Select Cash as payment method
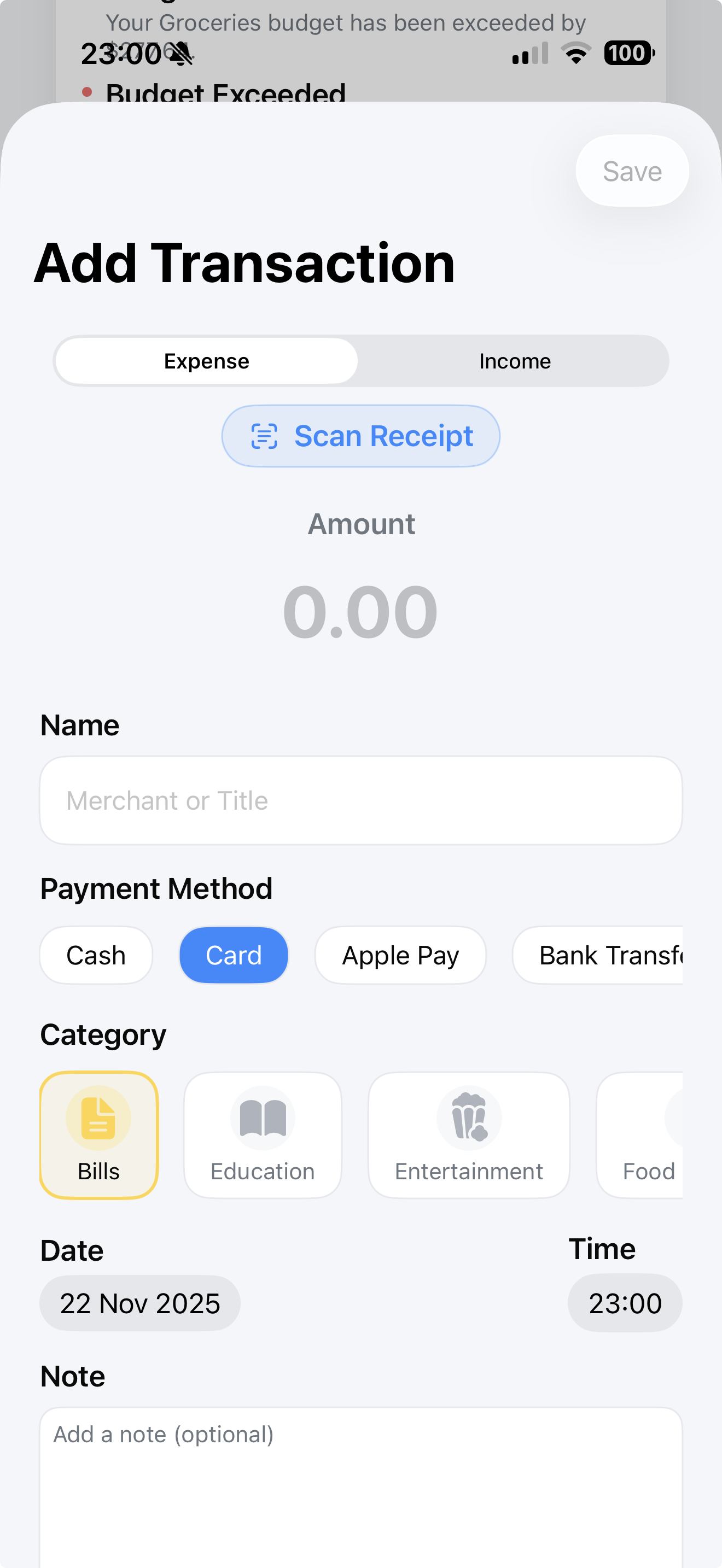The height and width of the screenshot is (1568, 722). point(96,955)
